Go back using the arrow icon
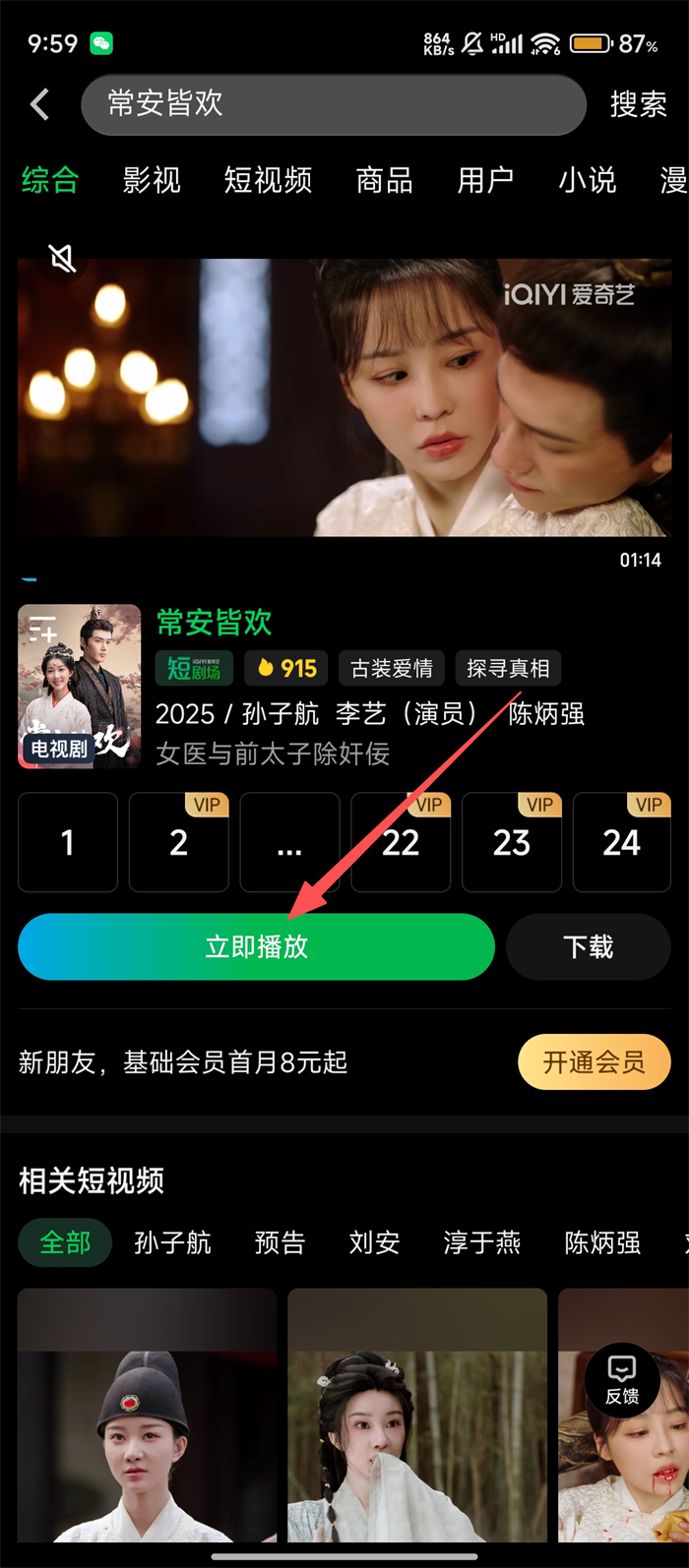This screenshot has height=1568, width=689. point(40,104)
